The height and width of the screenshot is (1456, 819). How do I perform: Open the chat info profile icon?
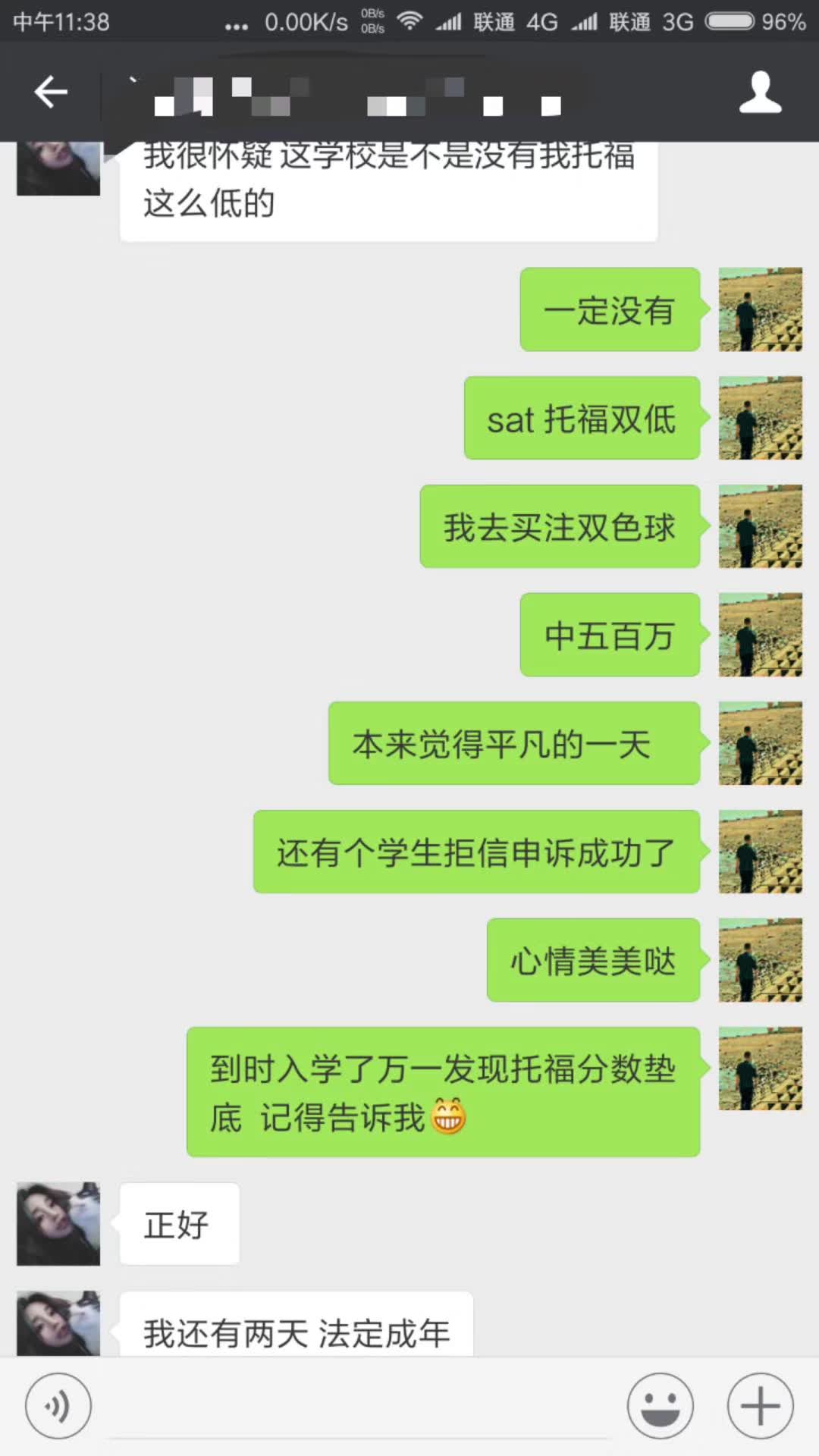[760, 93]
